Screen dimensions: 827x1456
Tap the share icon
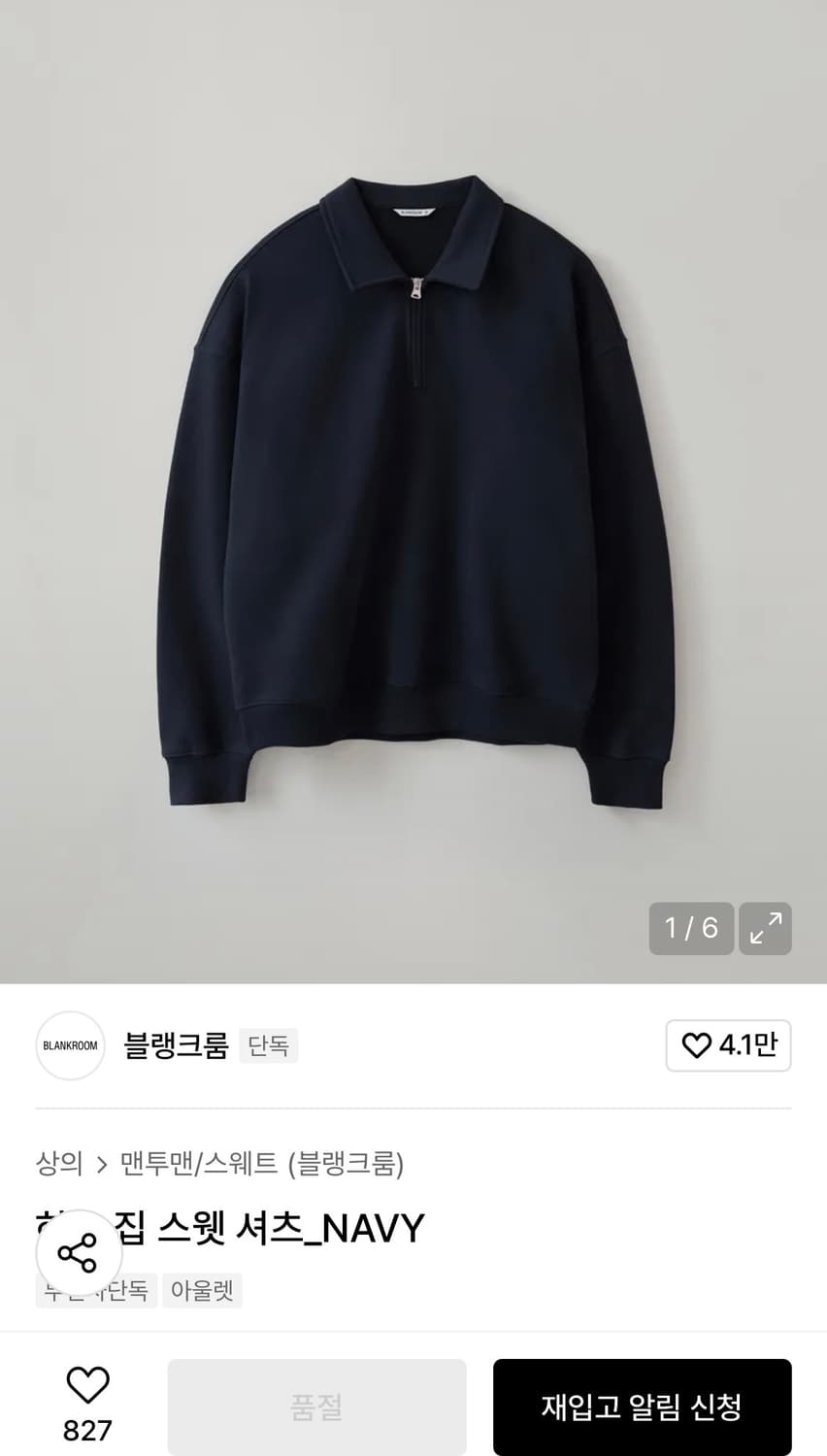tap(80, 1252)
